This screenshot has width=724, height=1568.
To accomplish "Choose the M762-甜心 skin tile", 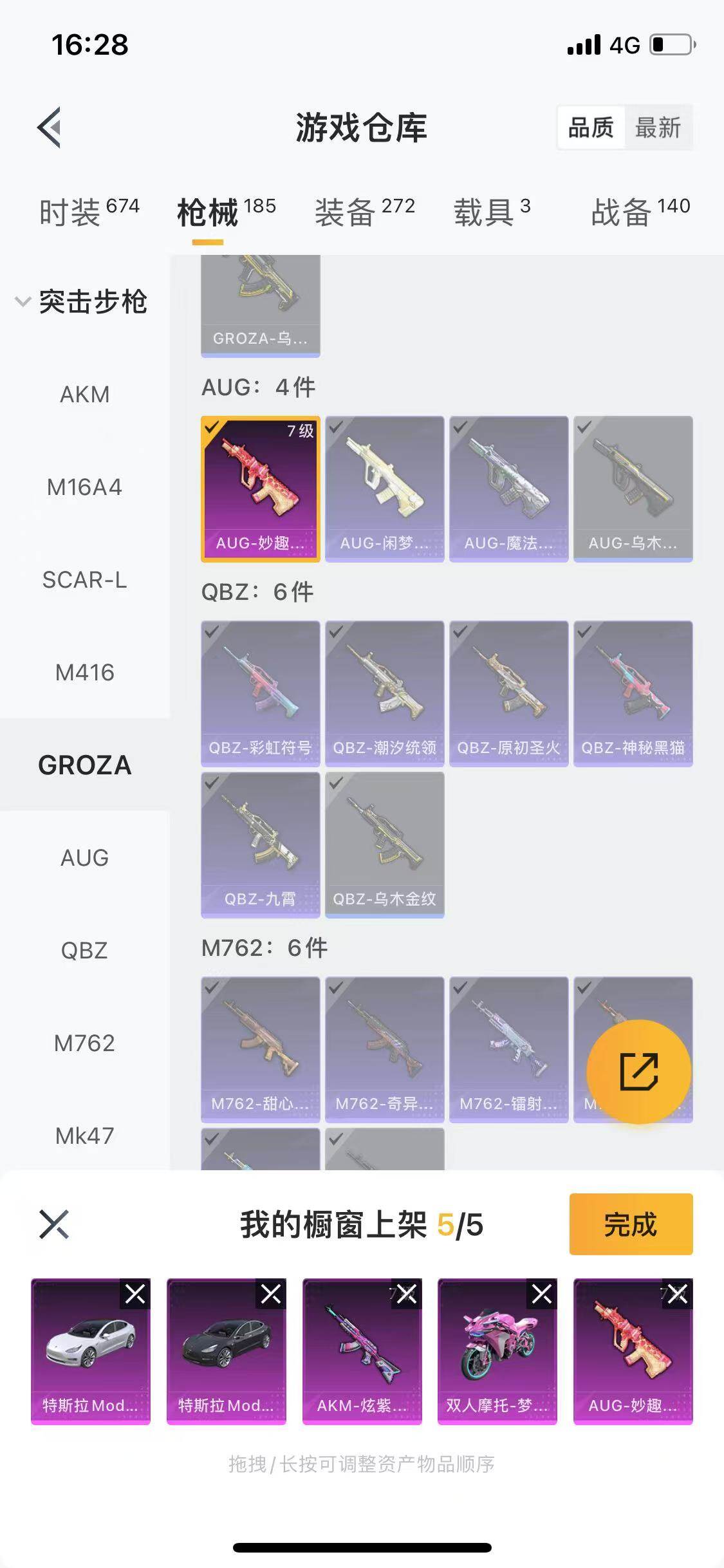I will click(260, 1049).
